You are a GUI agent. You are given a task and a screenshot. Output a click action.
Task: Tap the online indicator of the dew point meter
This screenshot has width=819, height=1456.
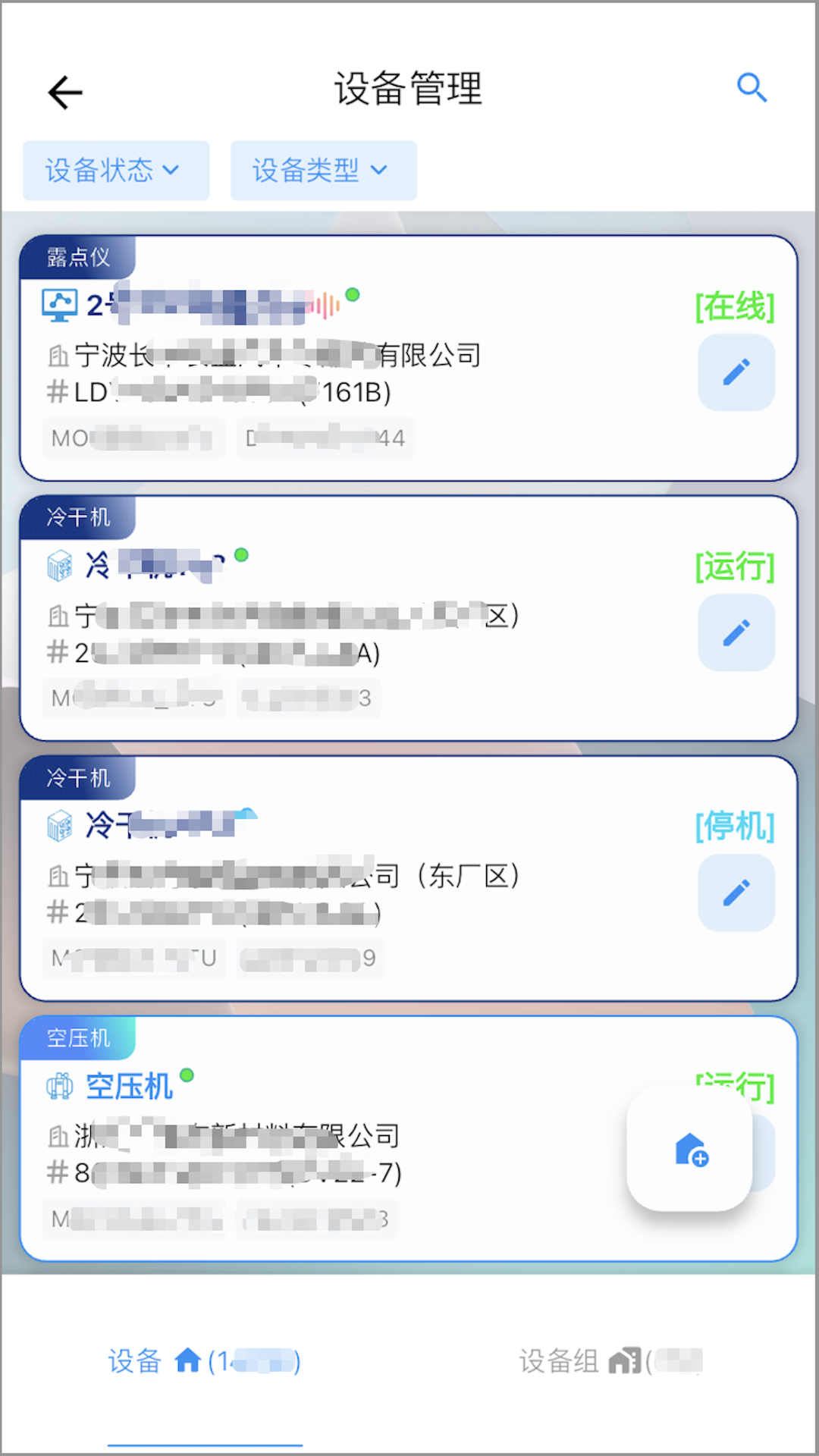pyautogui.click(x=351, y=296)
